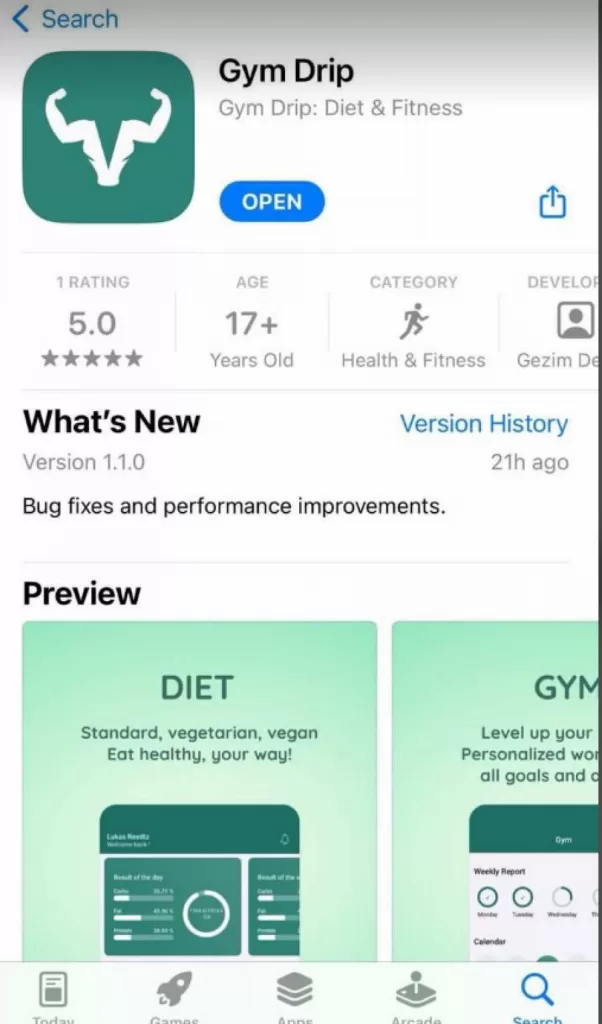Open the Health & Fitness category
602x1024 pixels.
point(413,324)
